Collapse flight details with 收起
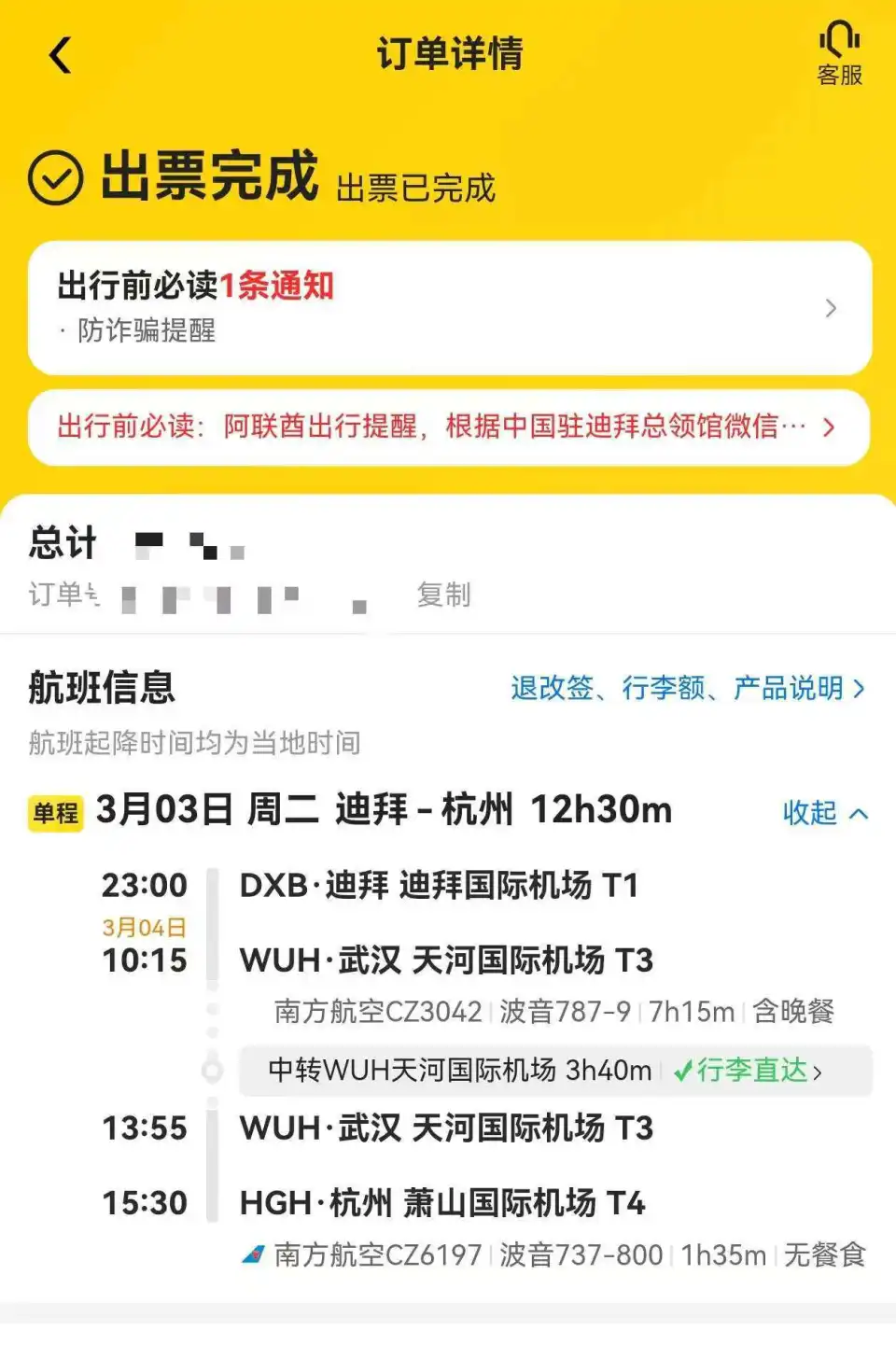 point(824,813)
